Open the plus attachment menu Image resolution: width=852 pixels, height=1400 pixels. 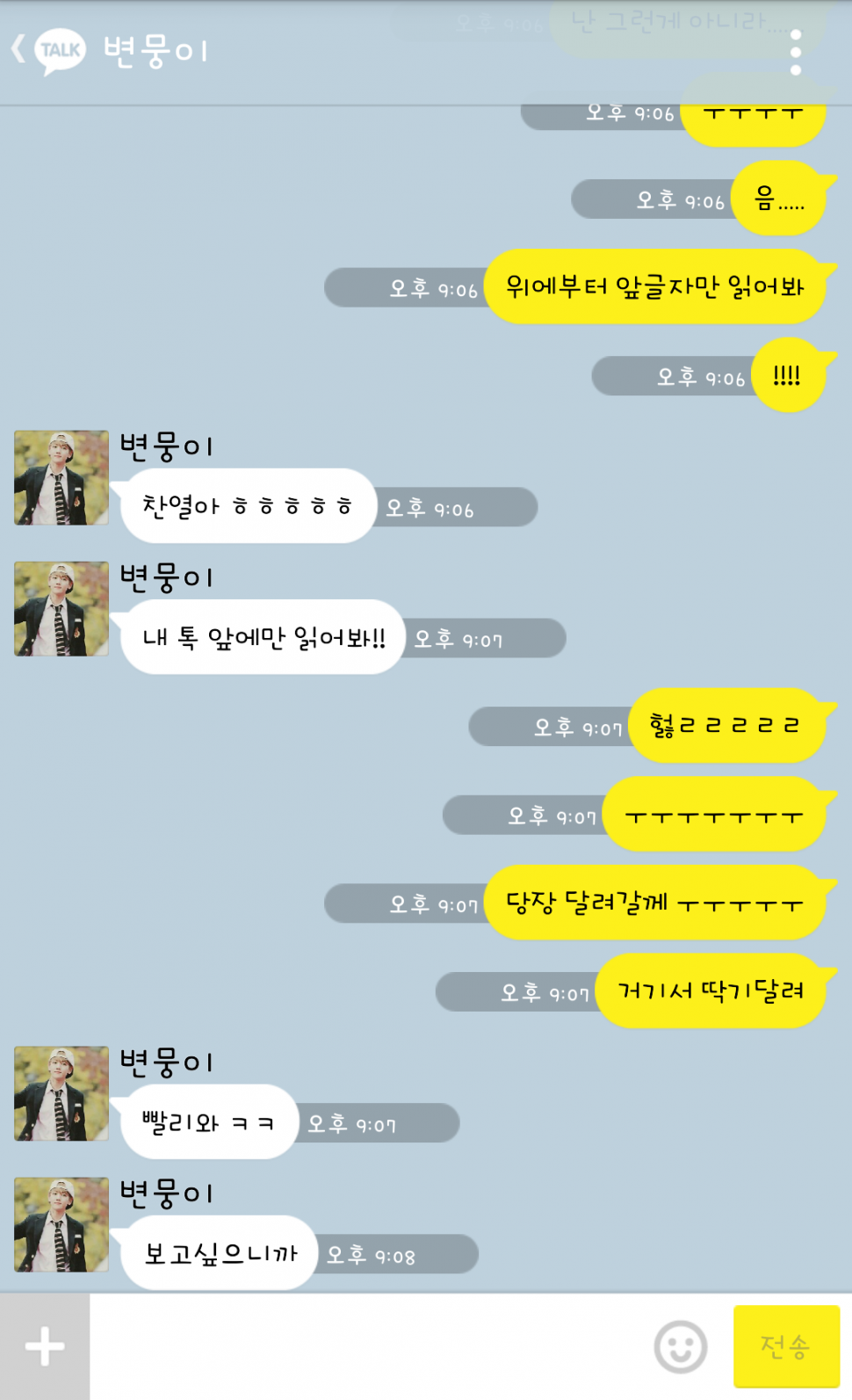coord(45,1346)
